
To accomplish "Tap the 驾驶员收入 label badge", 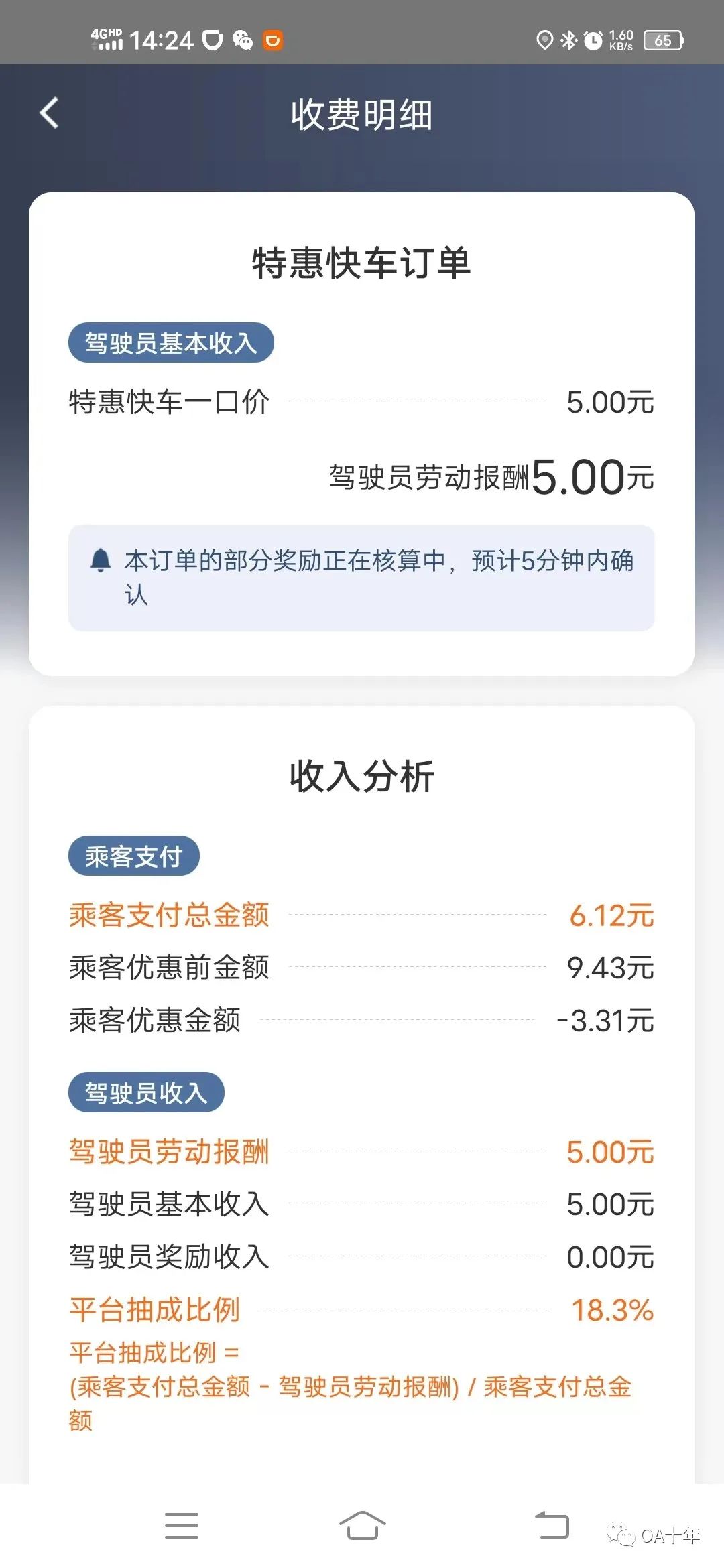I will click(x=147, y=1092).
